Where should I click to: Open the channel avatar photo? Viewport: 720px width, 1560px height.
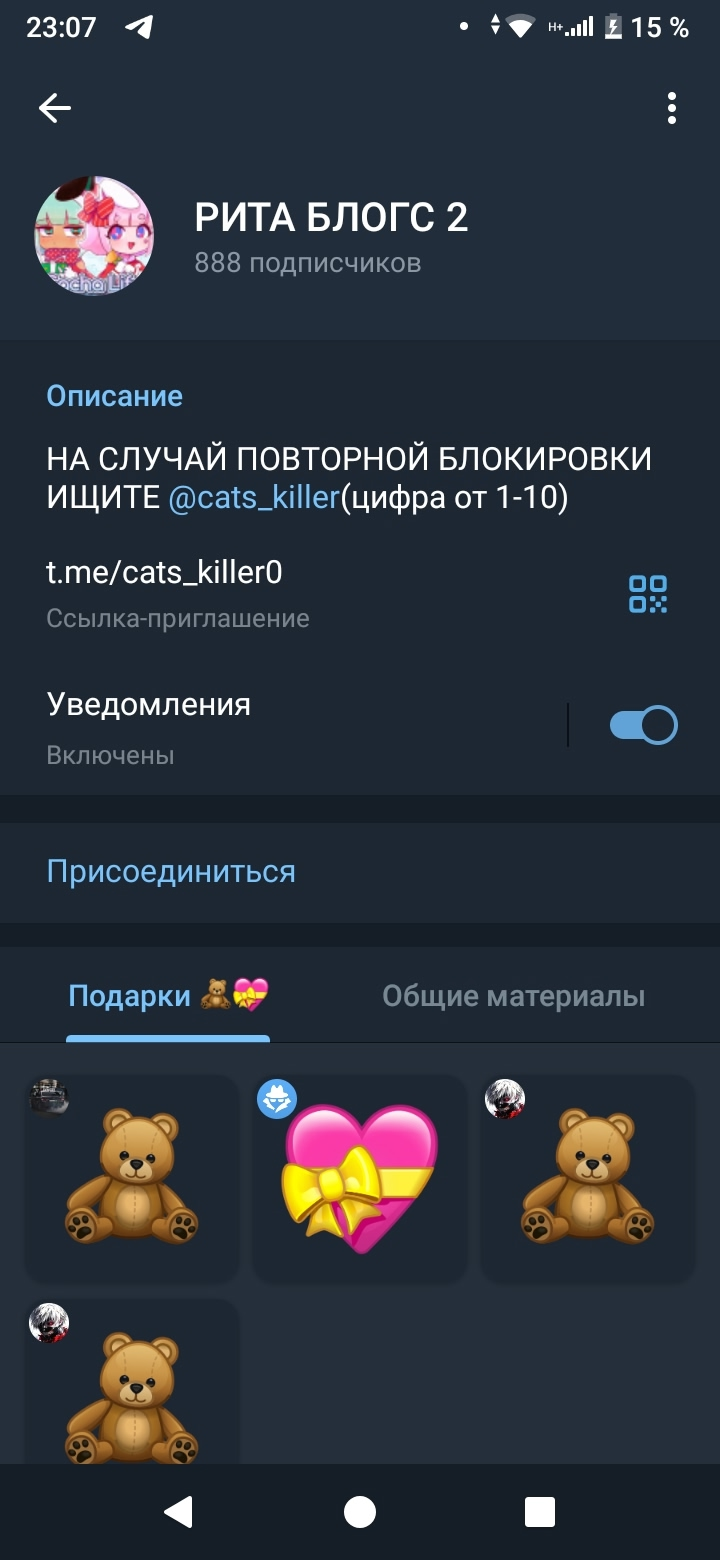tap(94, 236)
